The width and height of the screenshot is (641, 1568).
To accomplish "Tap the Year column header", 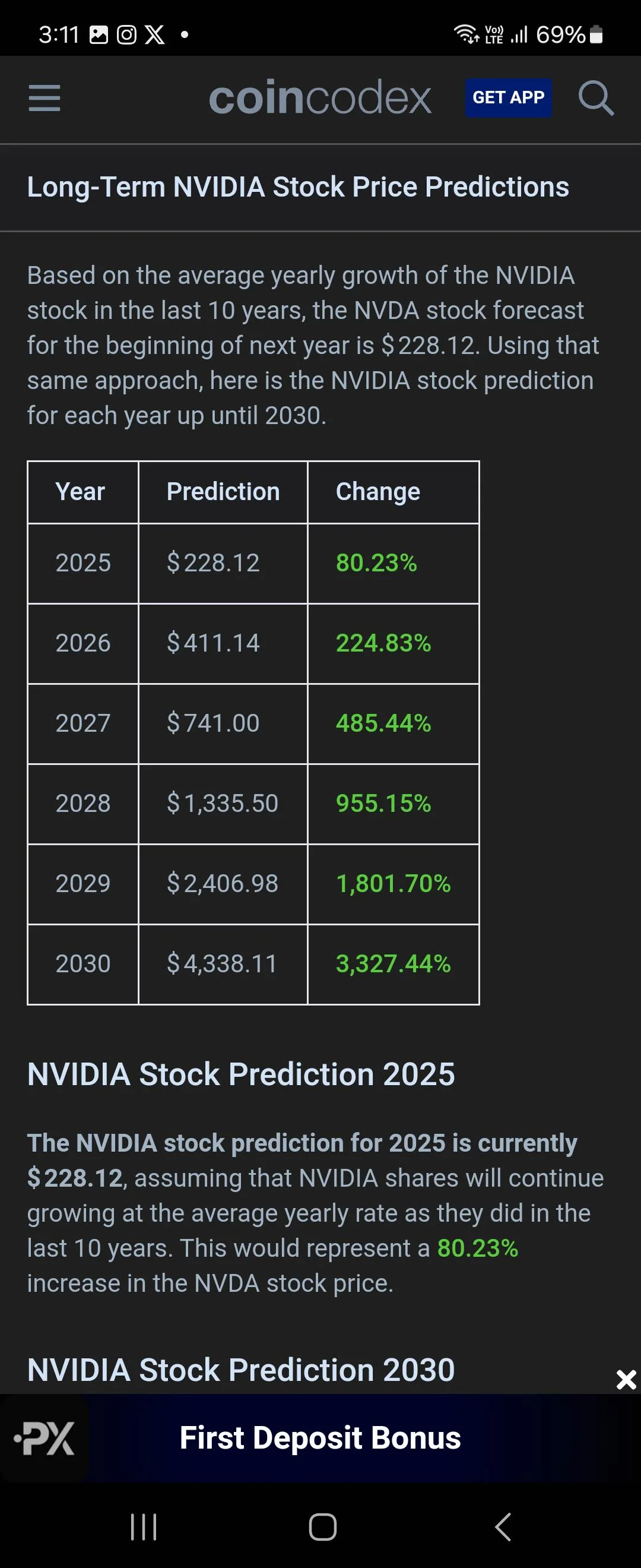I will [x=81, y=491].
